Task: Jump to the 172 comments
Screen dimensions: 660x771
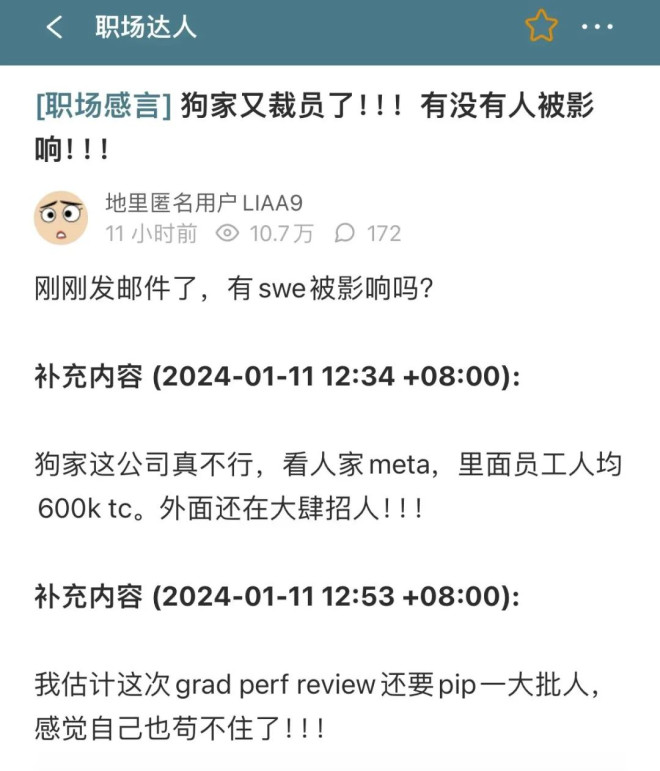Action: (x=368, y=233)
